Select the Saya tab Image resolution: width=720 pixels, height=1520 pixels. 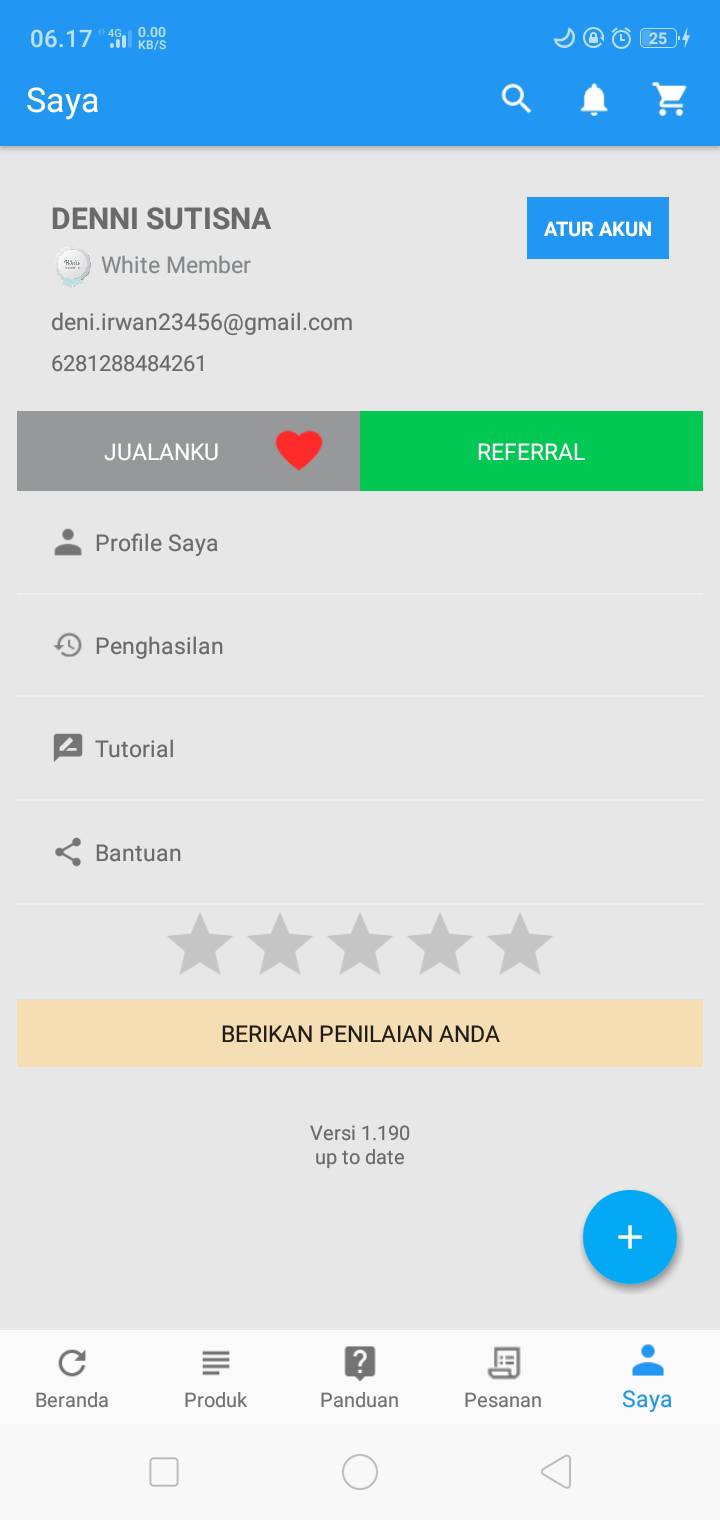(647, 1377)
